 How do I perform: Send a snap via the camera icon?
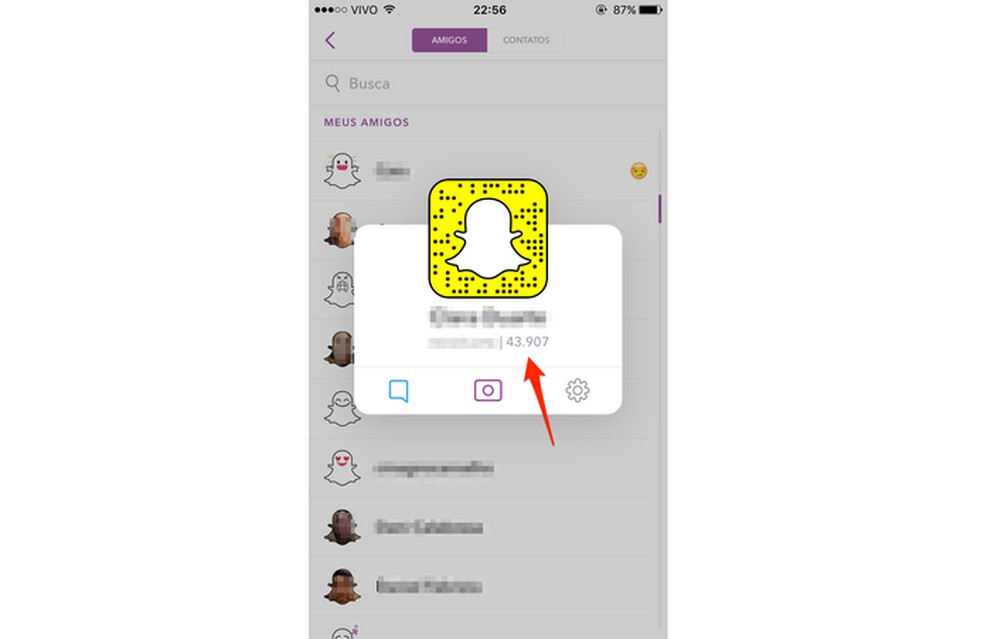(487, 391)
